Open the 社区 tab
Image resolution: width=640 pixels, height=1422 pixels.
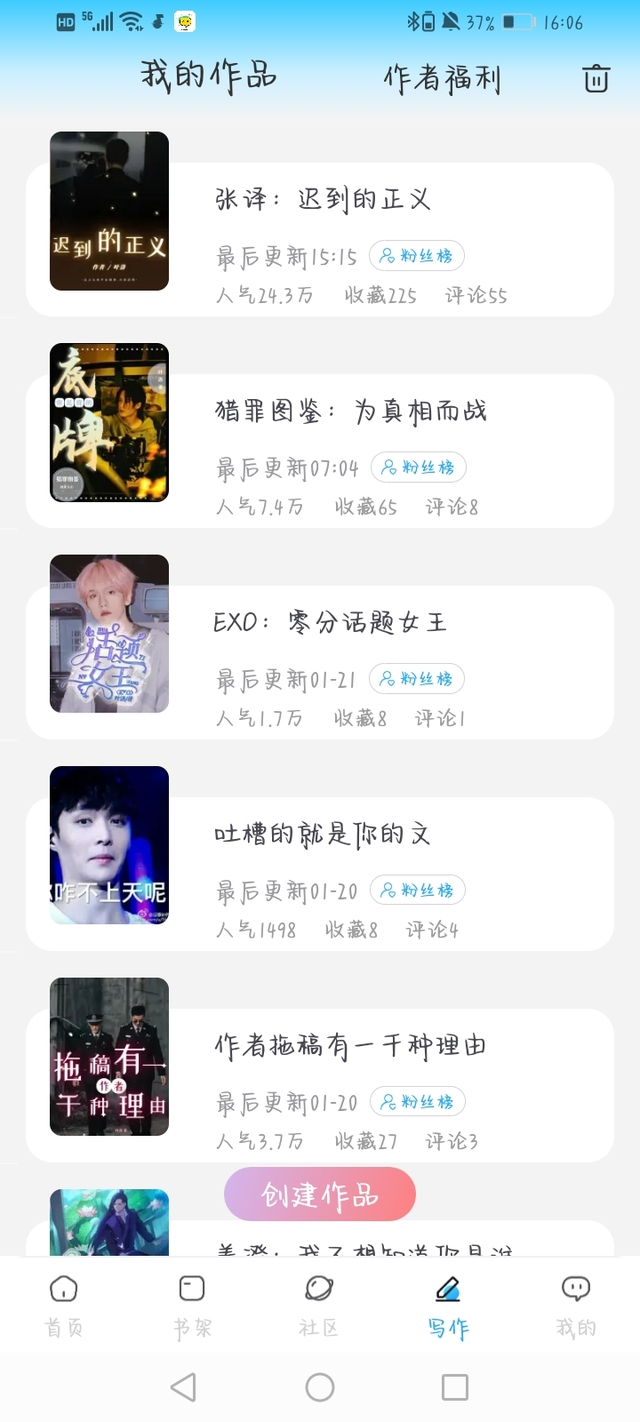[x=319, y=1305]
